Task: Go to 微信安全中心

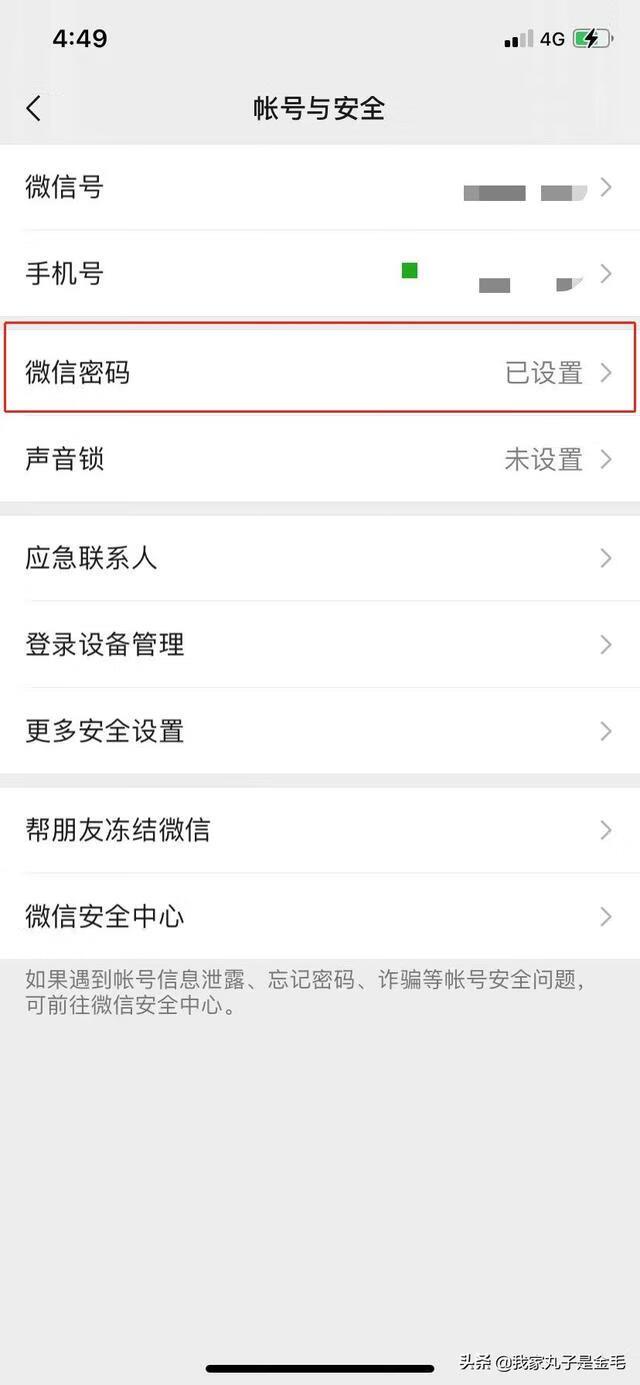Action: [x=320, y=916]
